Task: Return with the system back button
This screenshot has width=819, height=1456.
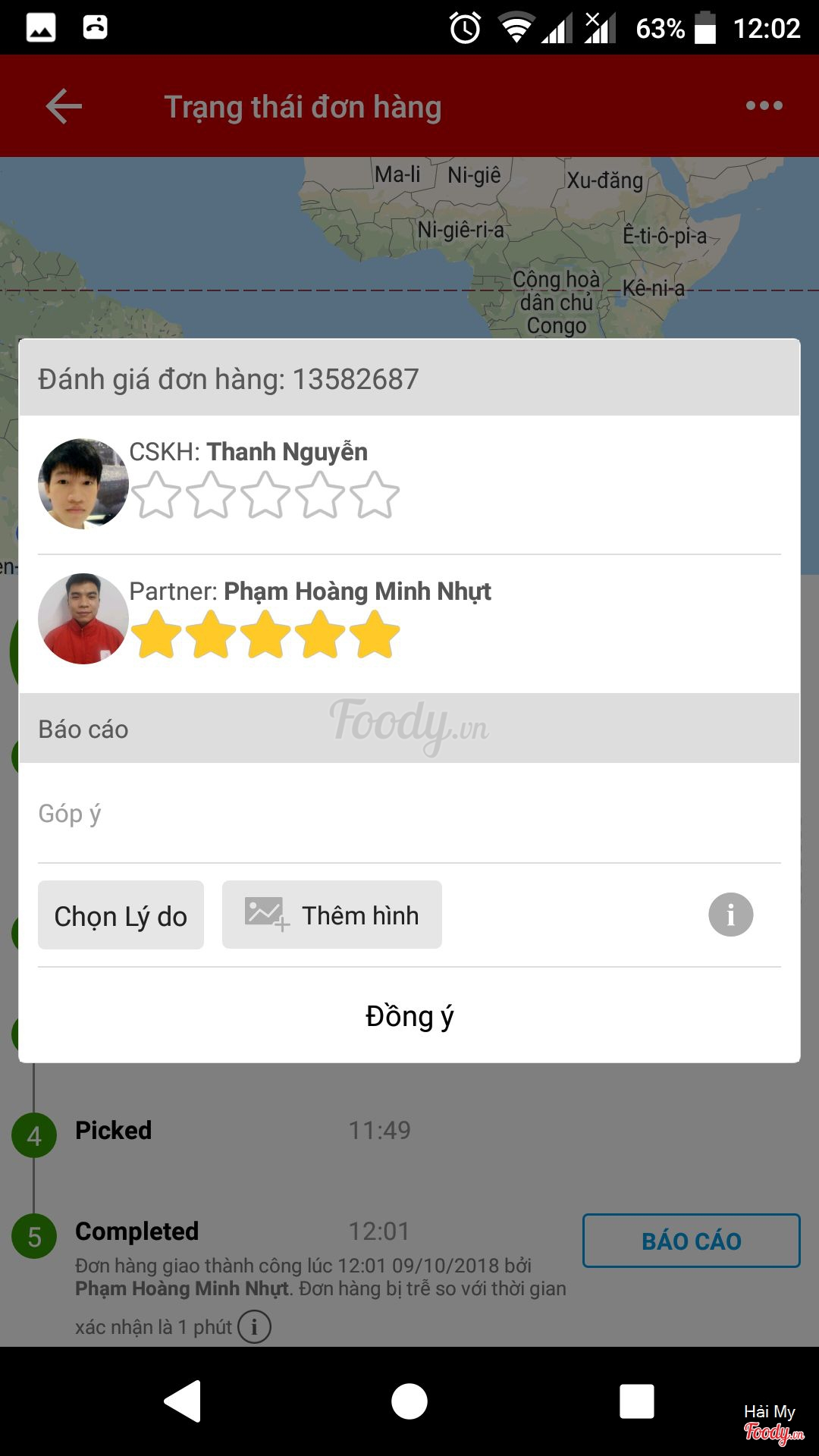Action: [x=183, y=1401]
